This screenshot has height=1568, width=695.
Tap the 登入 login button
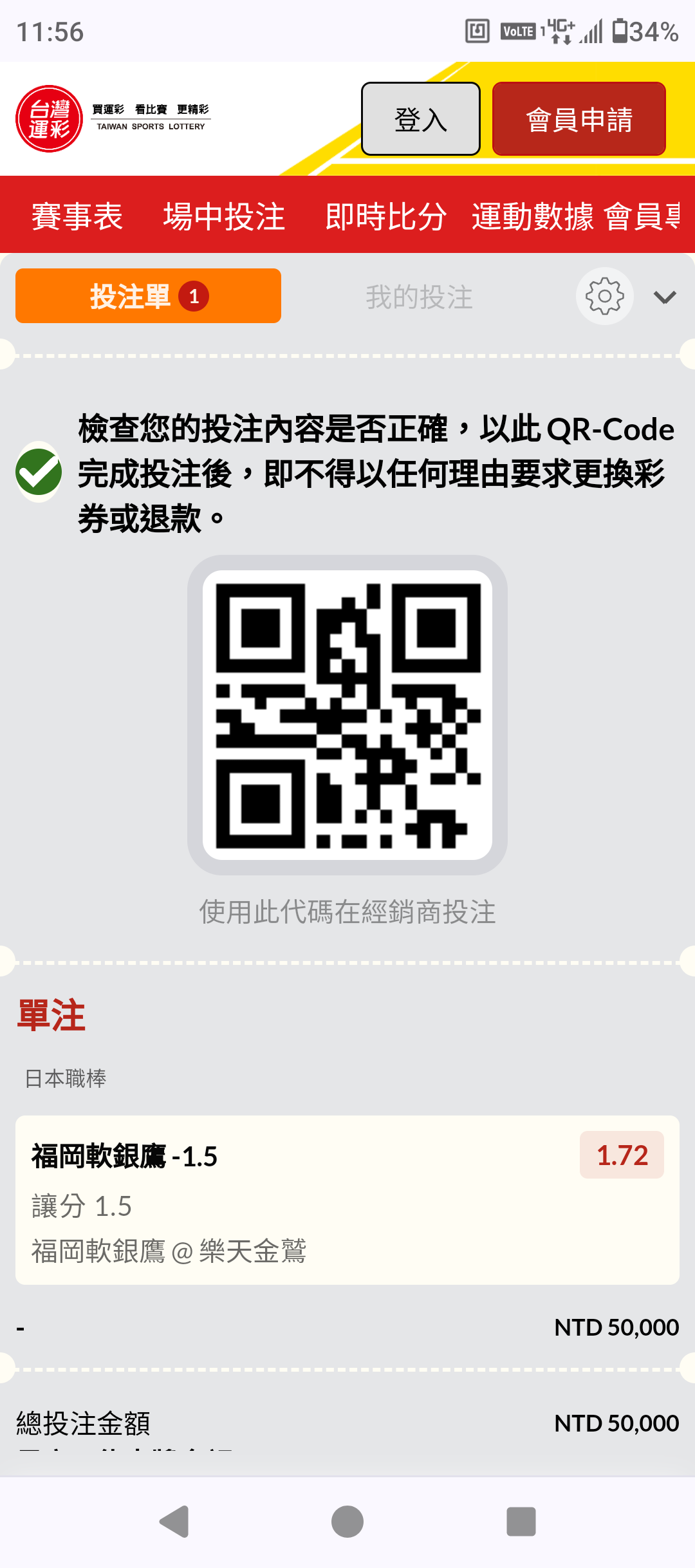pos(420,119)
